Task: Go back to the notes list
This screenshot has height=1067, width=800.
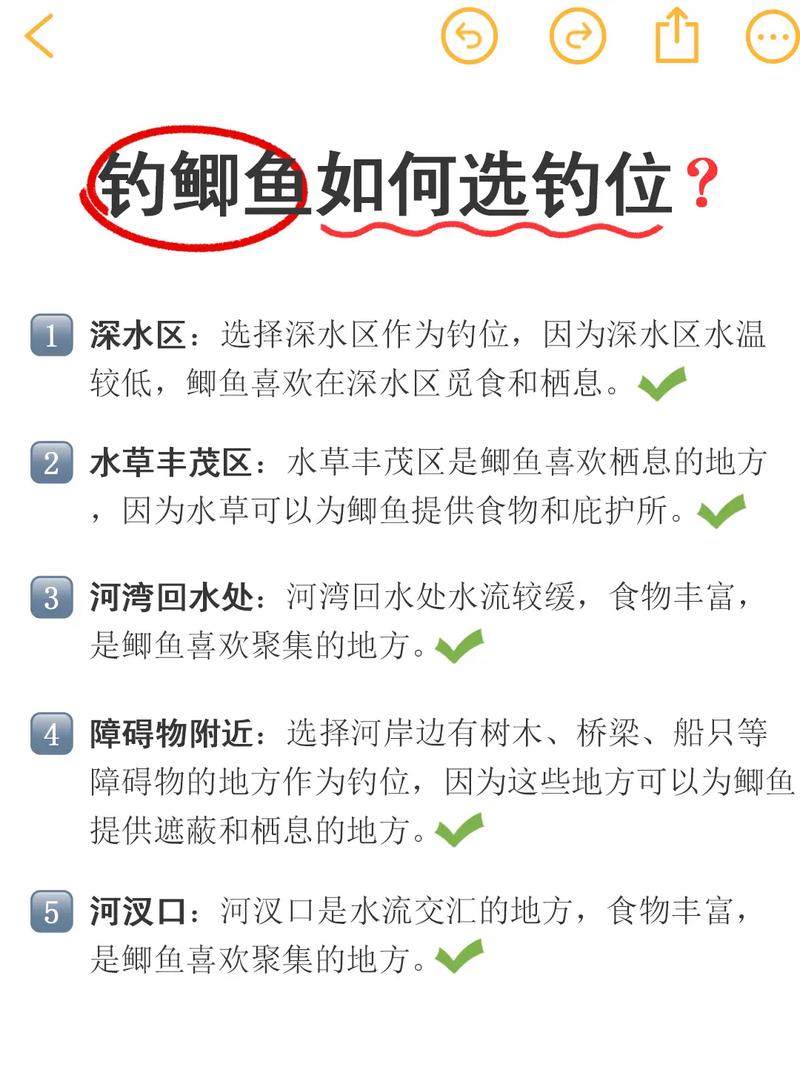Action: click(x=38, y=37)
